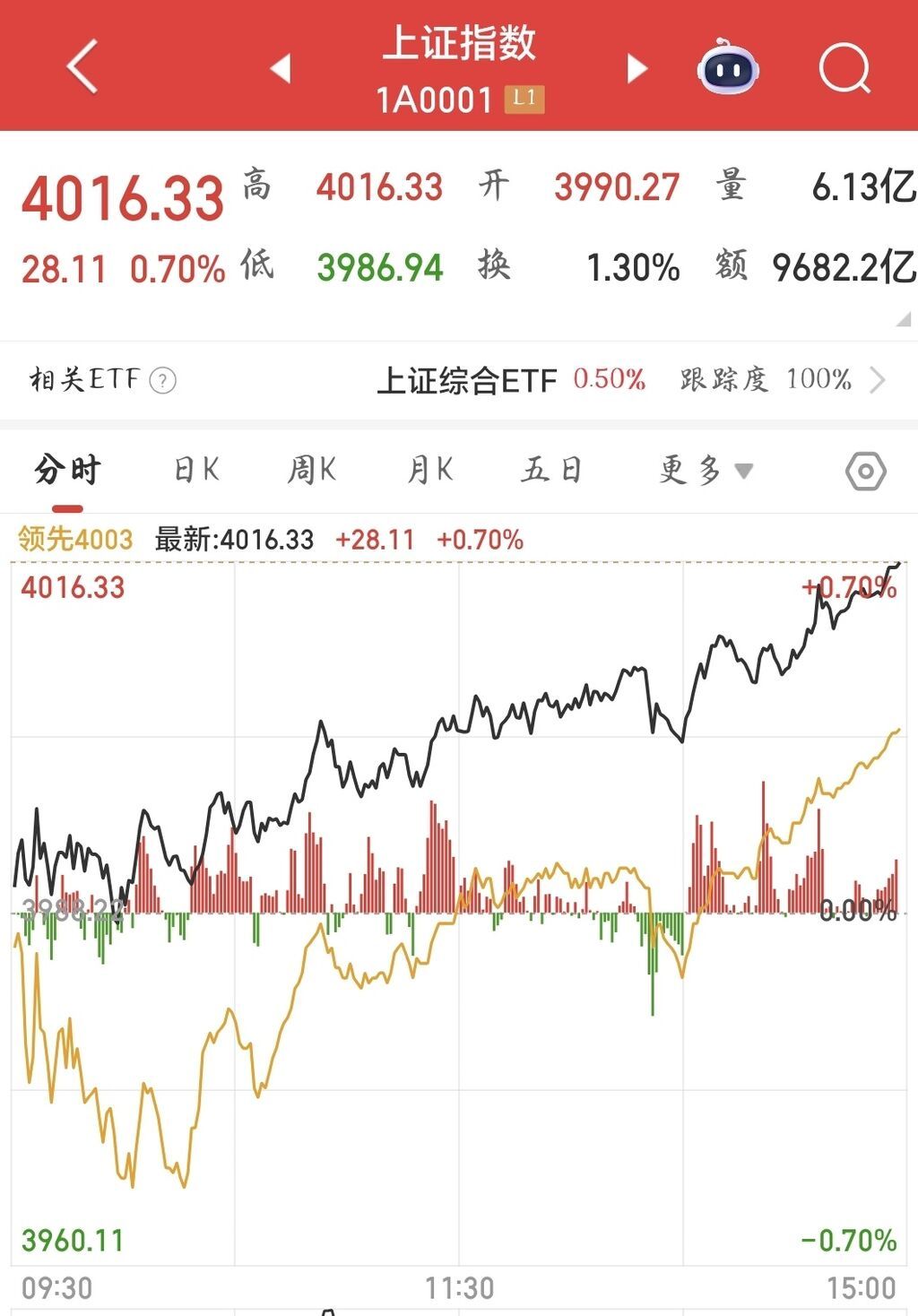Screen dimensions: 918x1316
Task: Open the robot assistant icon
Action: tap(728, 66)
